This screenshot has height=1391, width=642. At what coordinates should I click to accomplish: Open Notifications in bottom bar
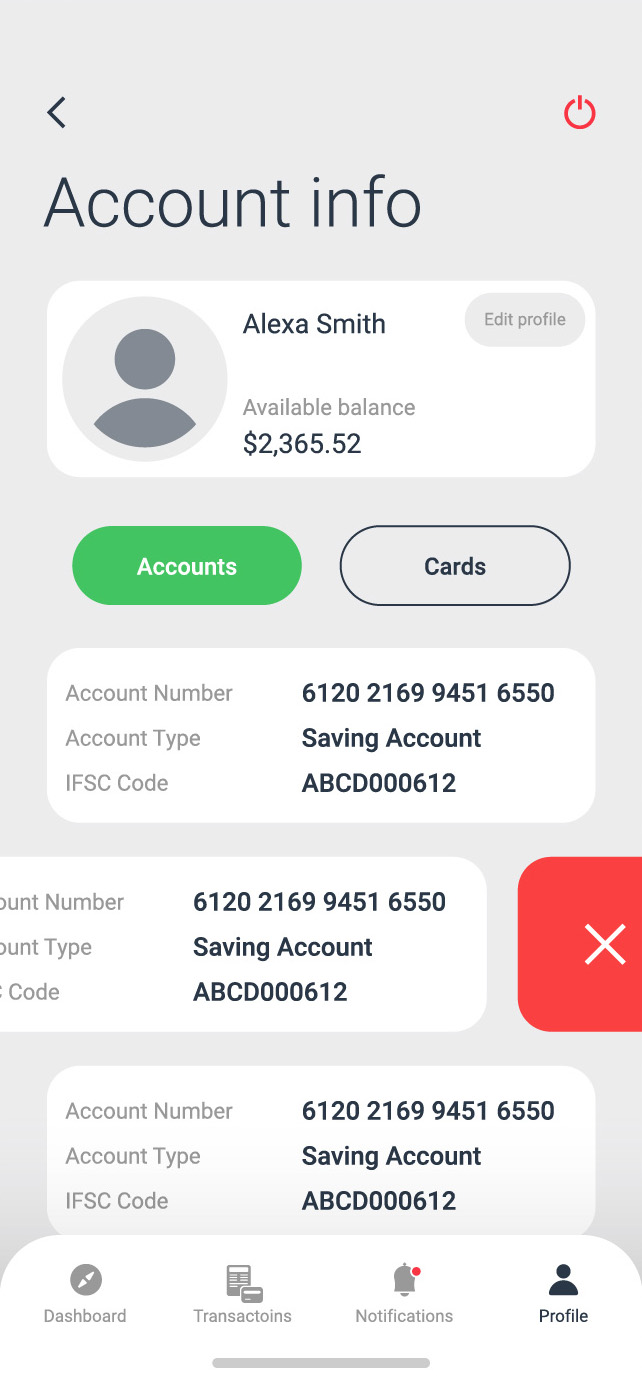tap(404, 1294)
